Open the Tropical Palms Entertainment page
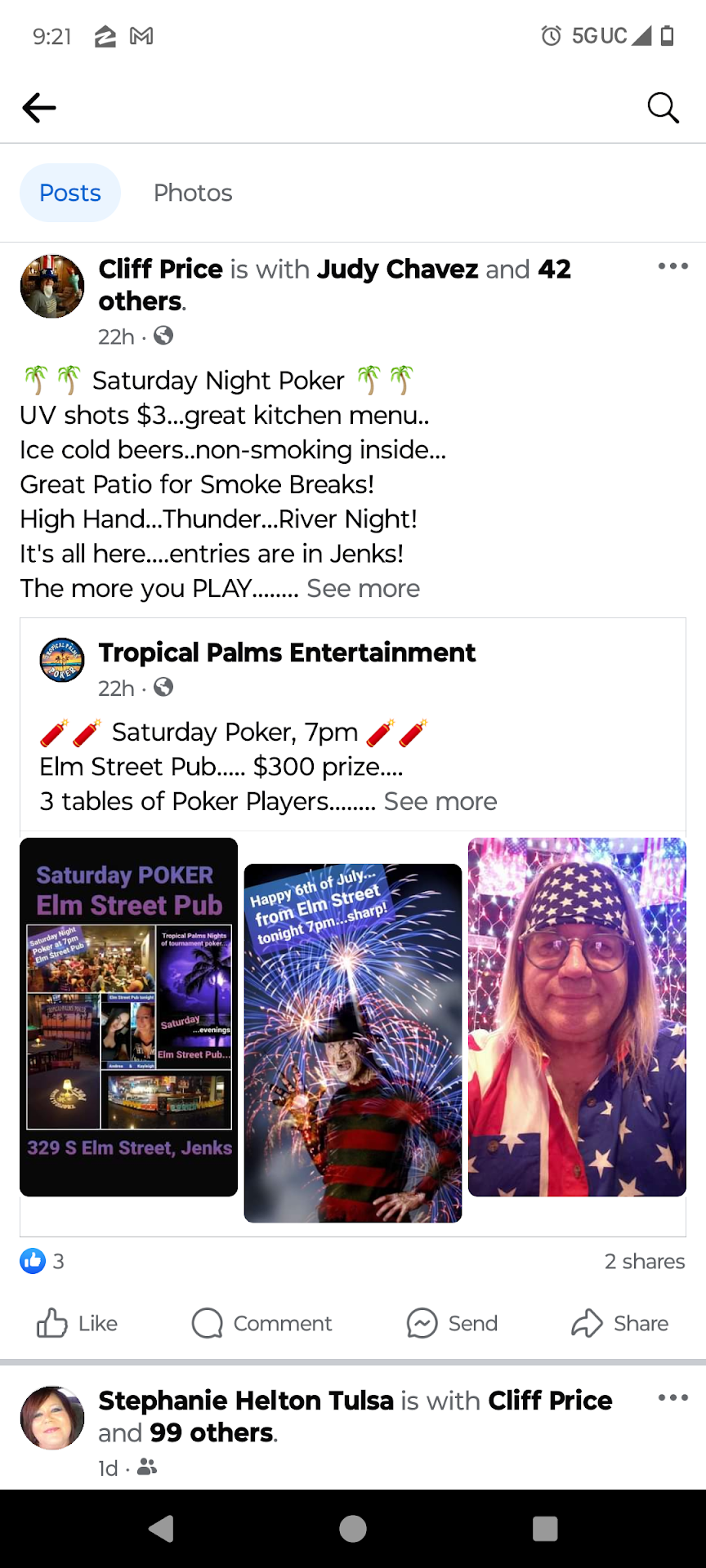 [x=287, y=653]
